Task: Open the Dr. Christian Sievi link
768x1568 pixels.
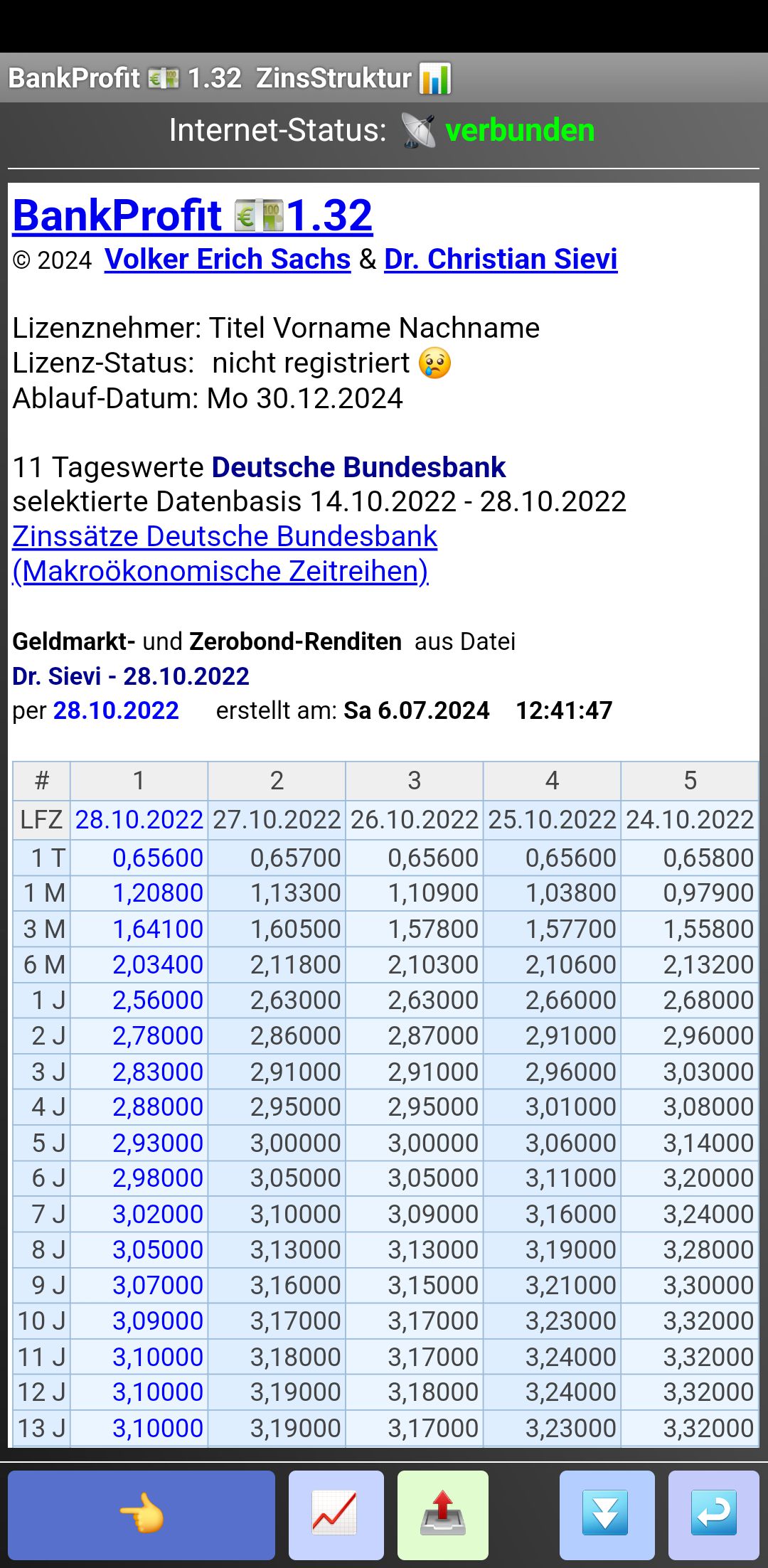Action: pos(501,260)
